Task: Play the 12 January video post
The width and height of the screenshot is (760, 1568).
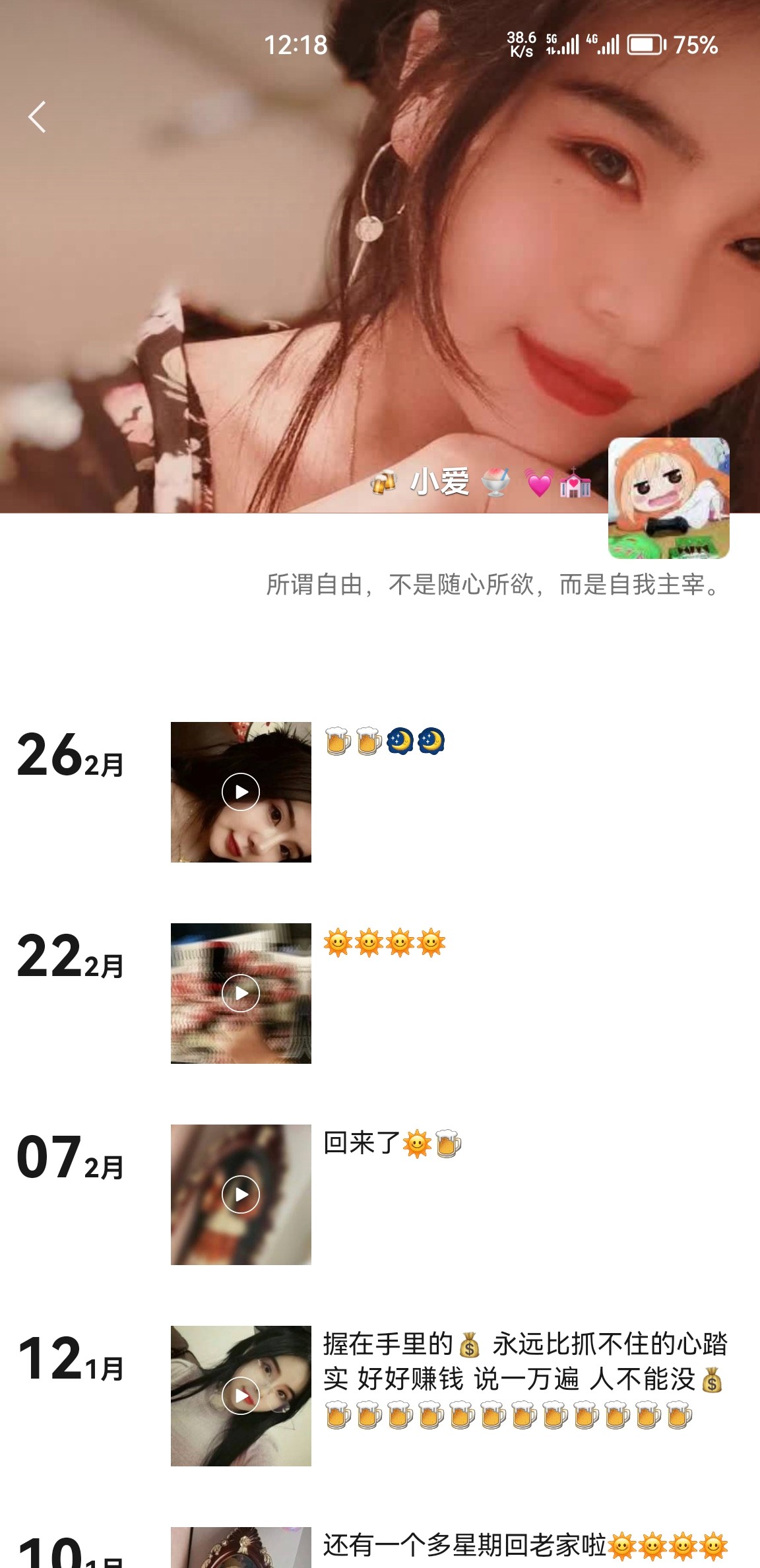Action: pos(241,1396)
